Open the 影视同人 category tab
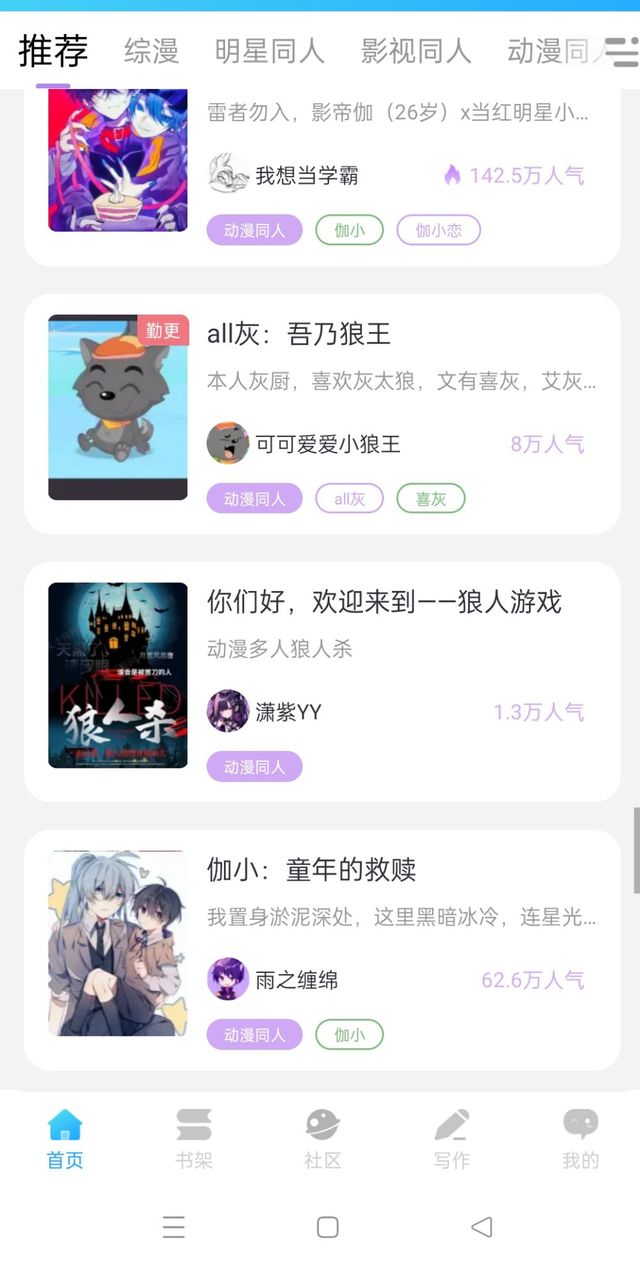Viewport: 640px width, 1266px height. 415,51
